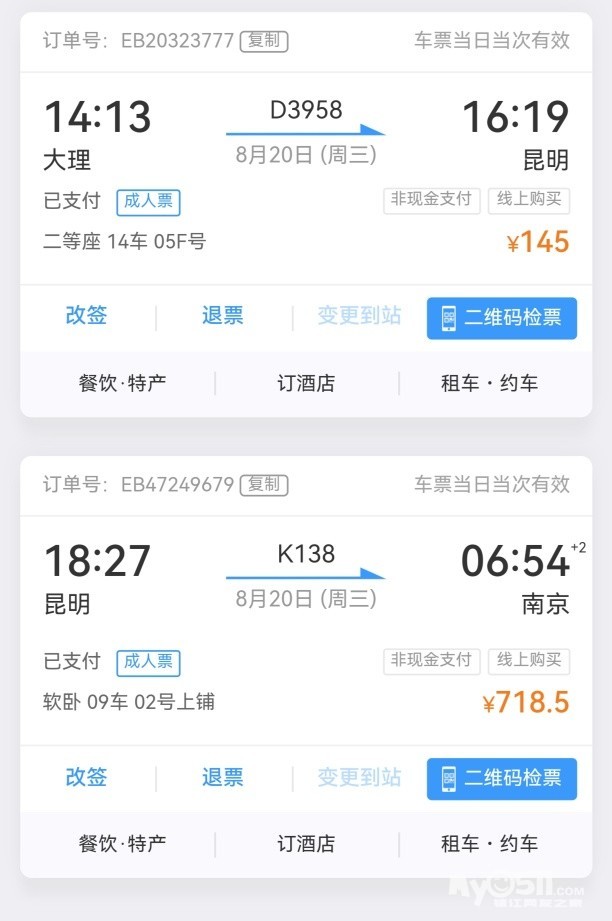Open 租车·约车 under the D3958 ticket
Image resolution: width=612 pixels, height=921 pixels.
coord(489,383)
